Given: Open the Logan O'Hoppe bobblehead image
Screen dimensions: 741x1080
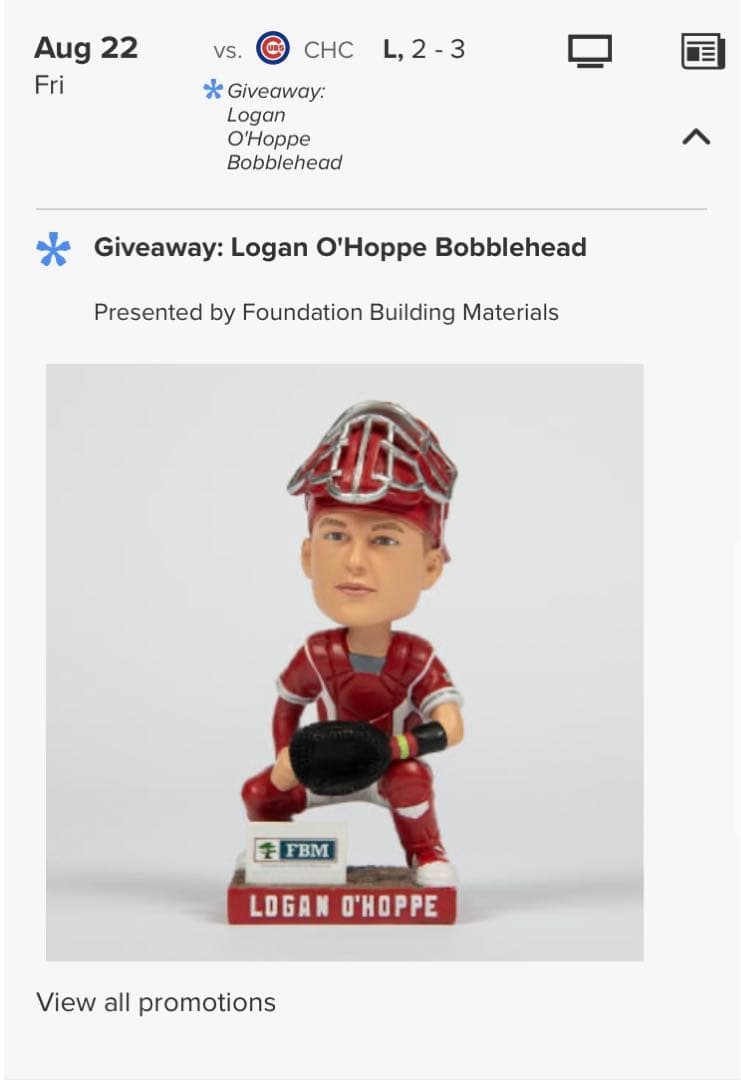Looking at the screenshot, I should 344,661.
